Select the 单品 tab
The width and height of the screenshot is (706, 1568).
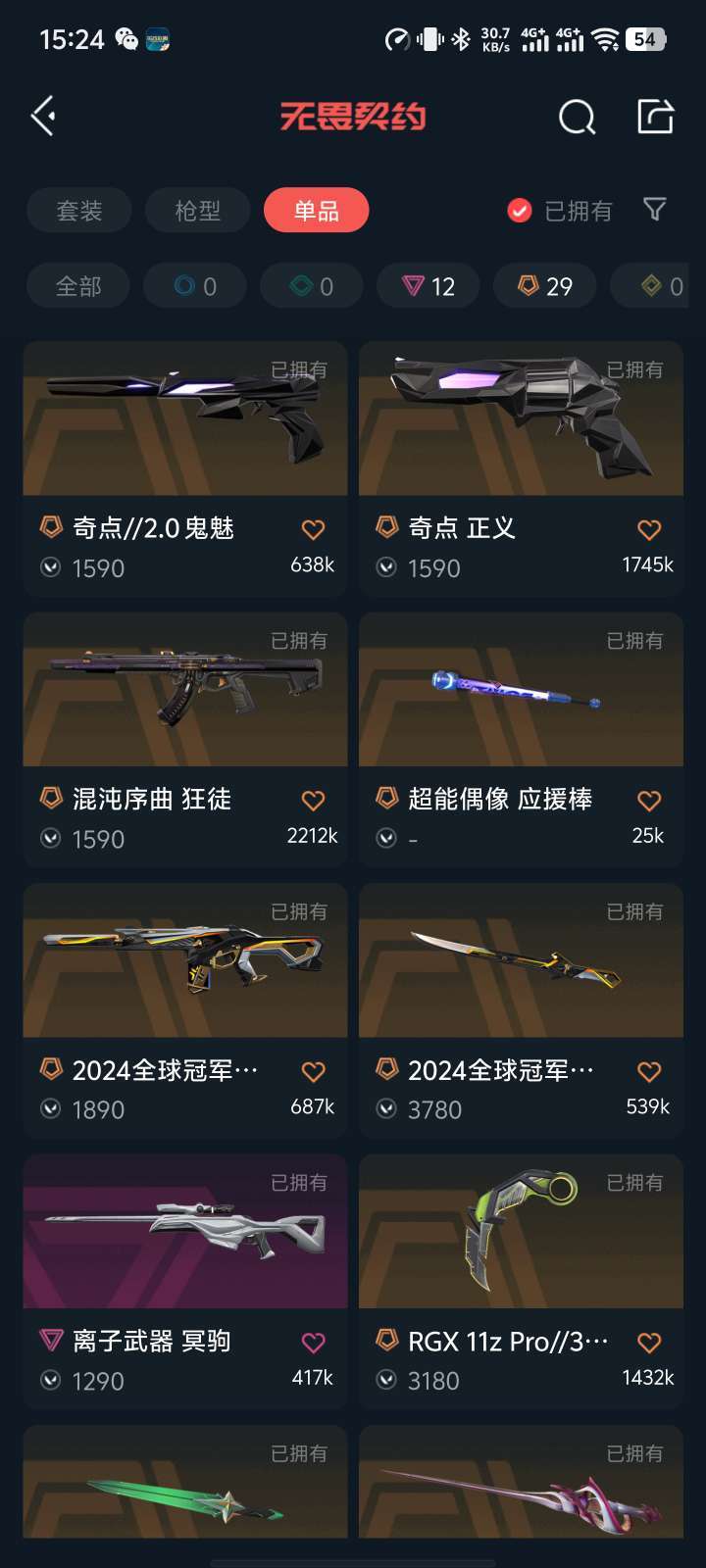point(316,210)
